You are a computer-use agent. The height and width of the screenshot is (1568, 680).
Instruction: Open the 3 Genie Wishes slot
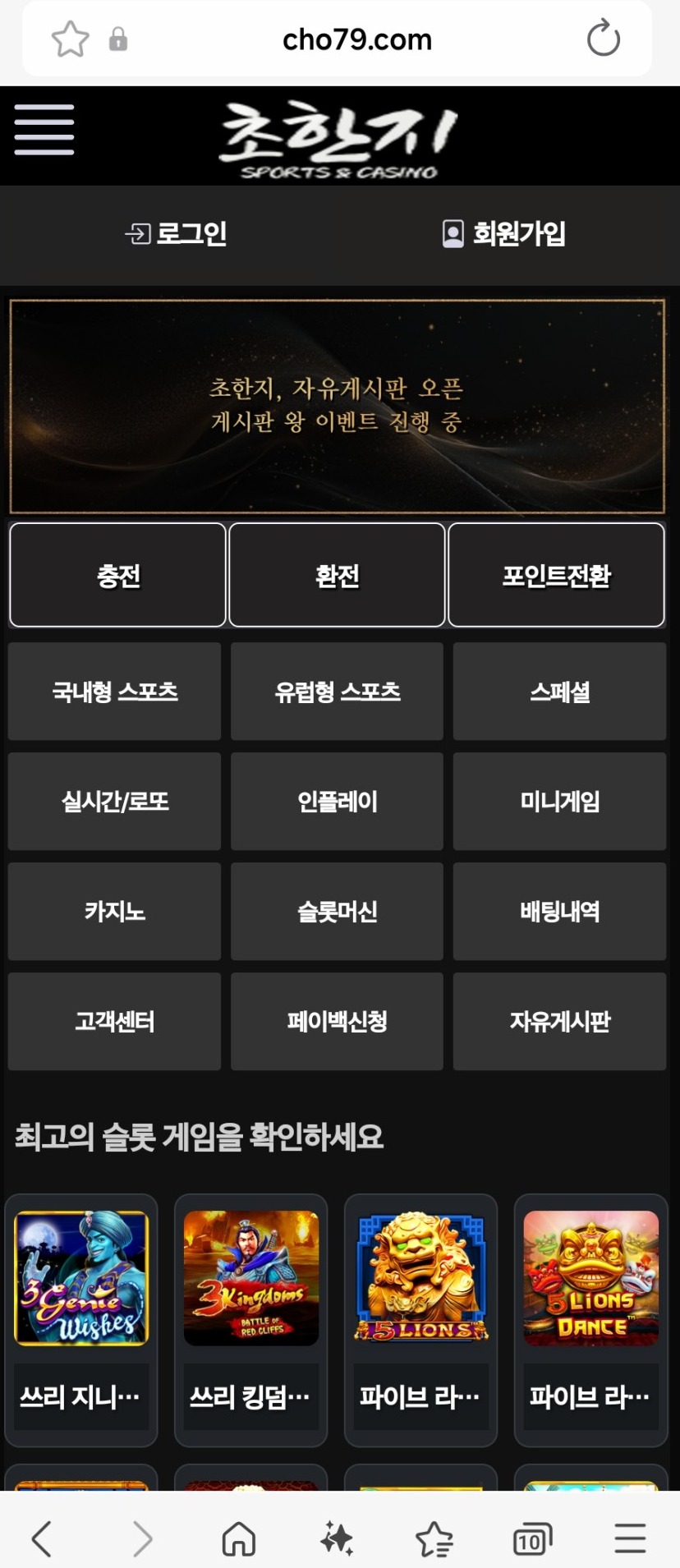(81, 1278)
